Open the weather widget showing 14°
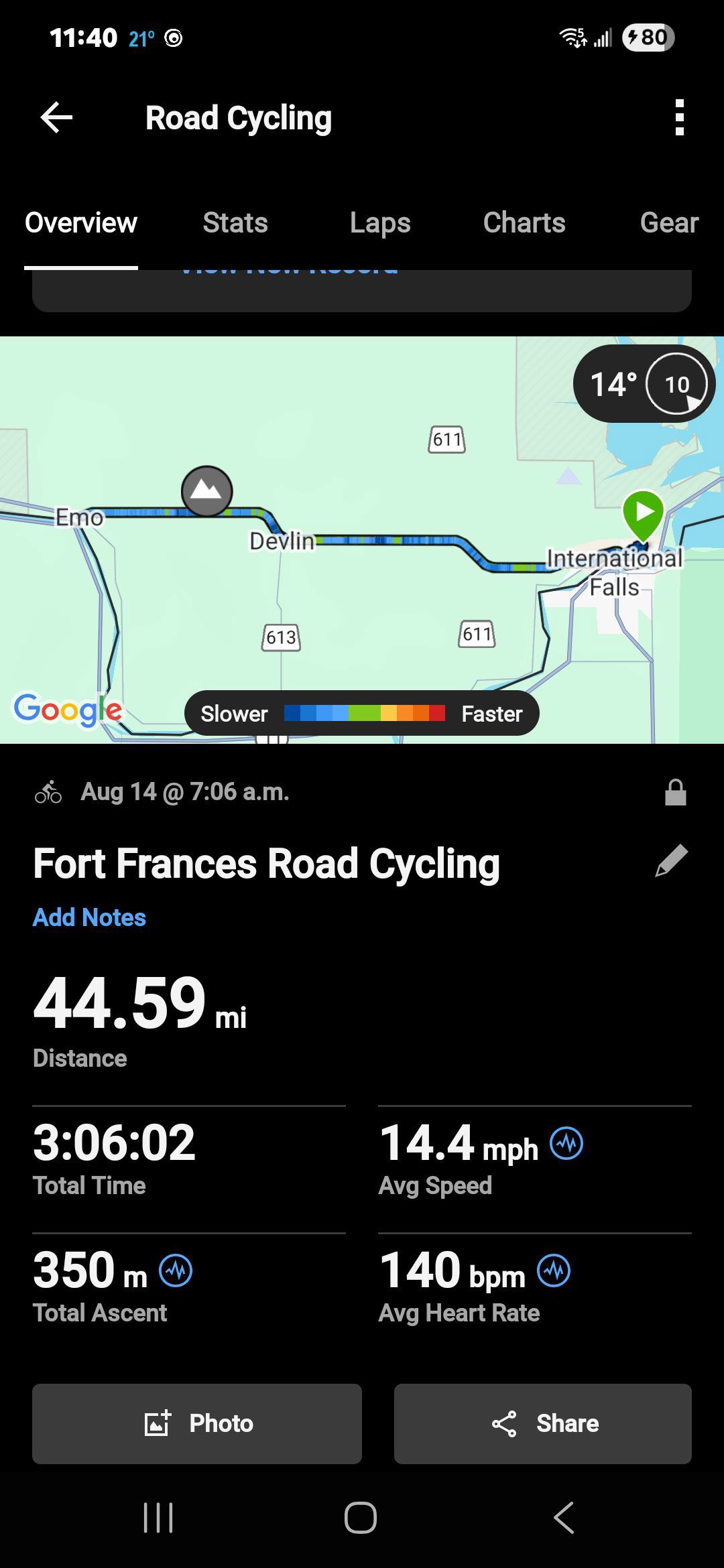This screenshot has height=1568, width=724. pos(644,384)
